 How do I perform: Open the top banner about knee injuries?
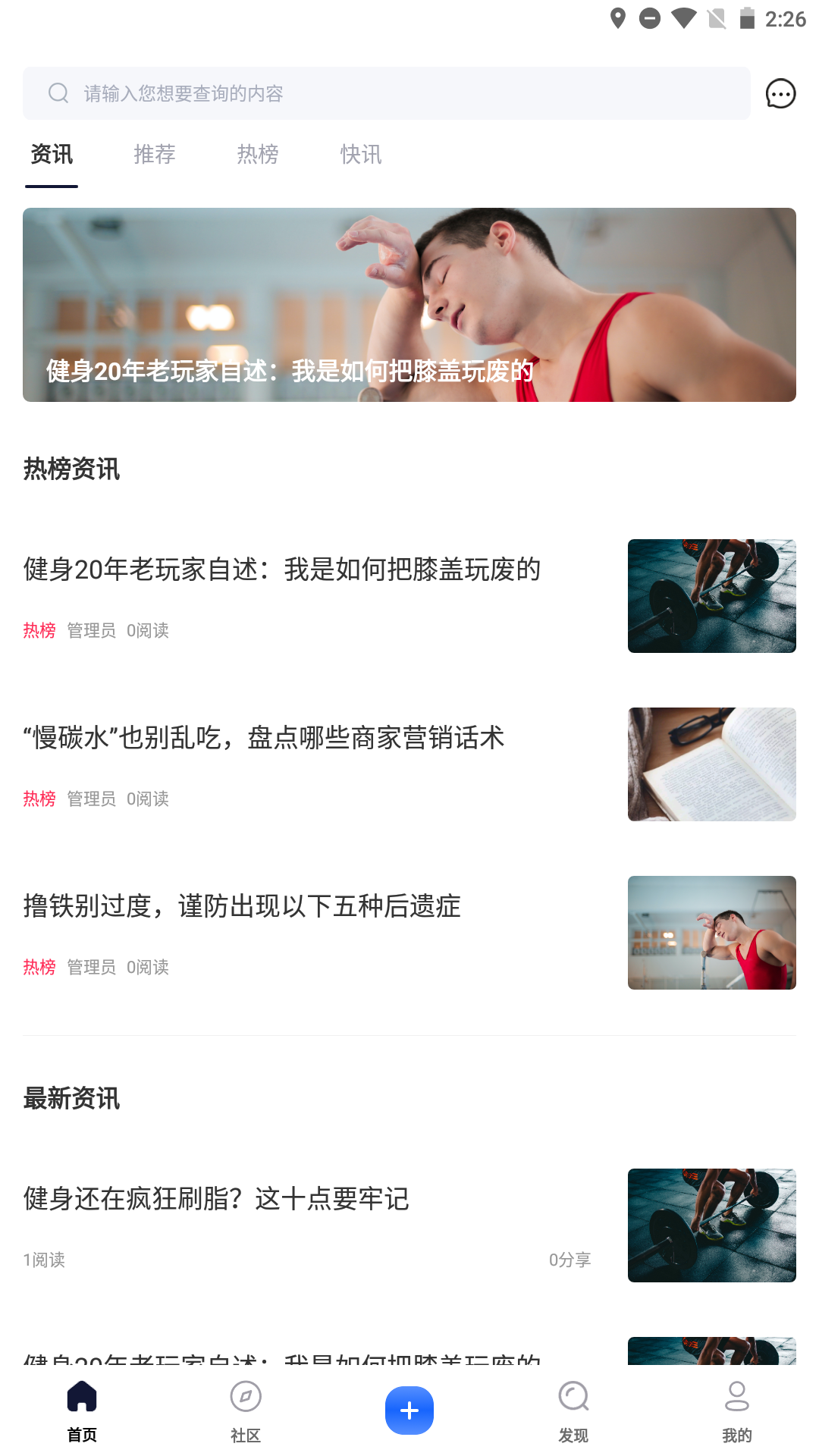coord(409,305)
